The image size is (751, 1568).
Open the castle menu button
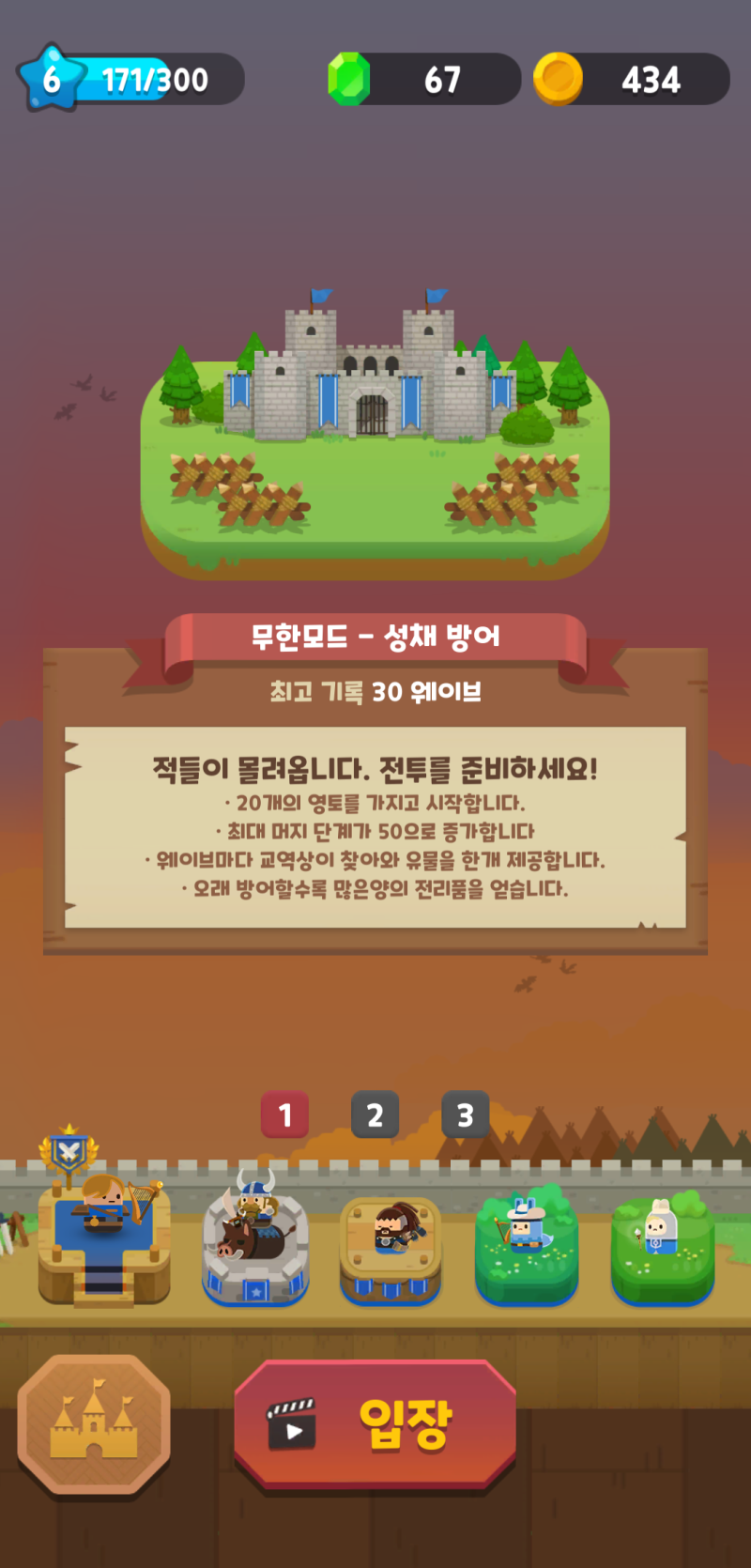click(94, 1424)
